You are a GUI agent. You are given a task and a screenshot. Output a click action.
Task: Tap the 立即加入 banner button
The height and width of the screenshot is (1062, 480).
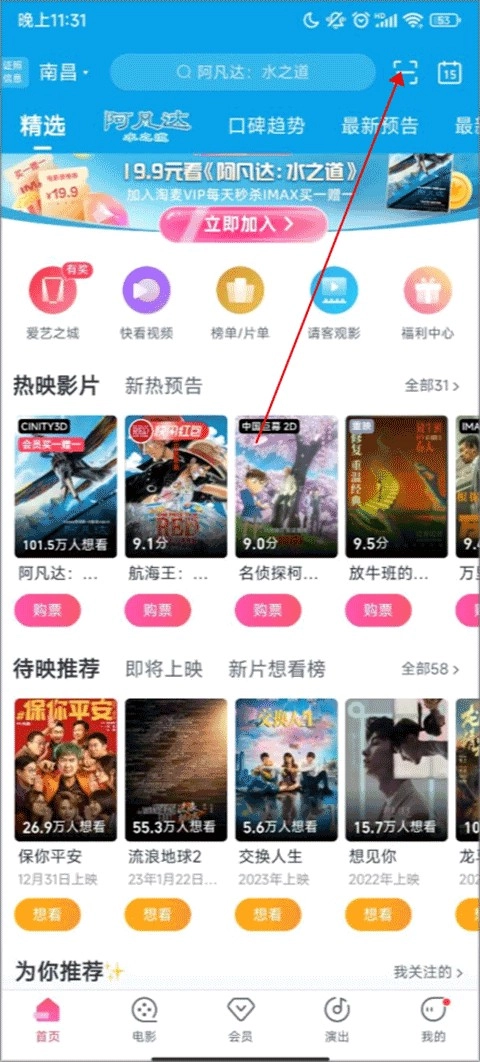pos(243,224)
